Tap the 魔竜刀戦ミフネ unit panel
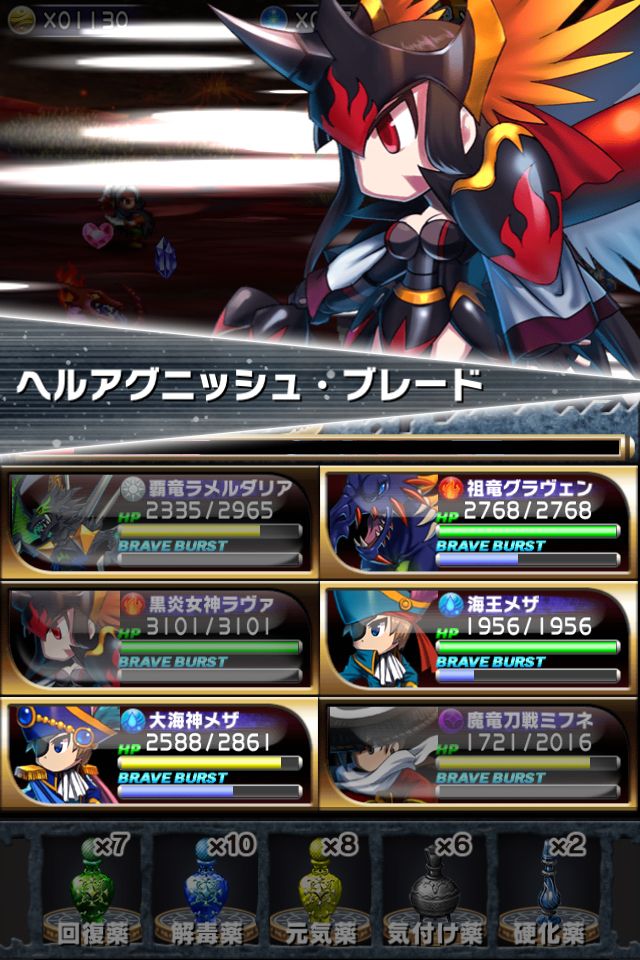 (x=478, y=752)
